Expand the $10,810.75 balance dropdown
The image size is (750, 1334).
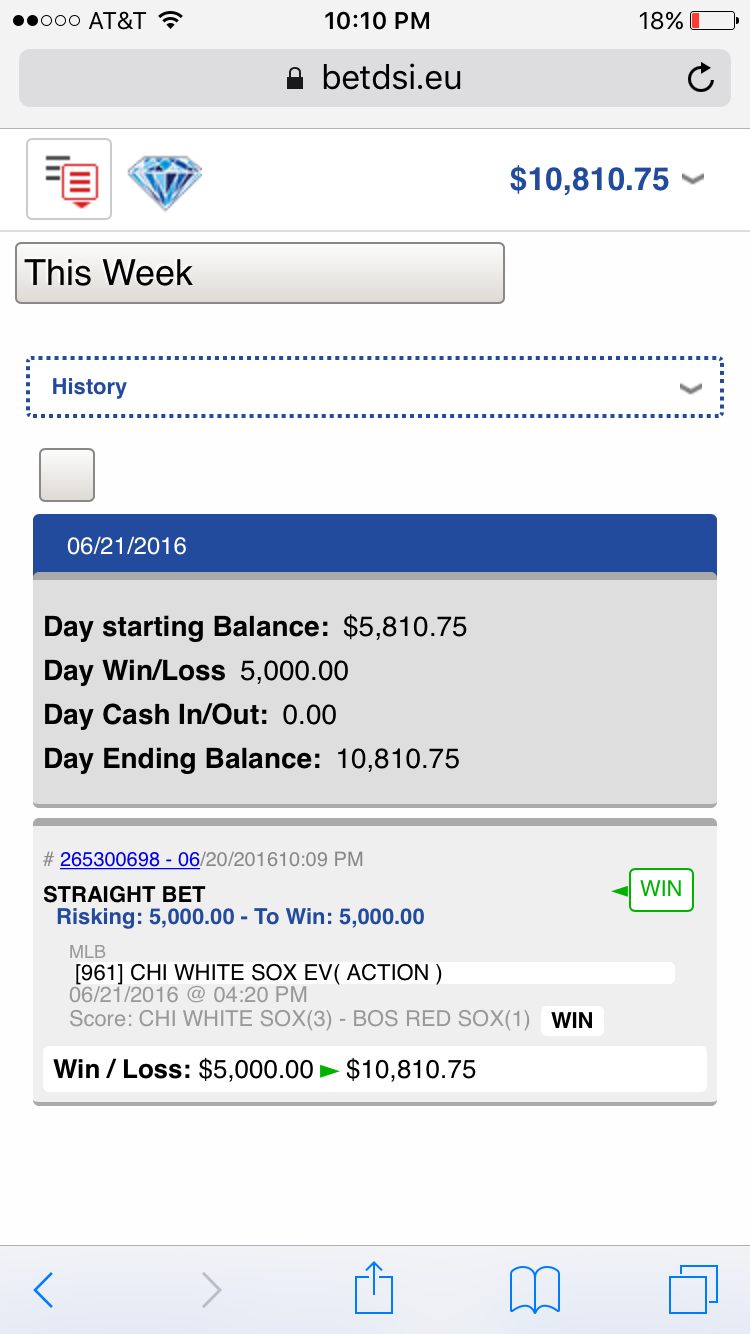coord(607,179)
